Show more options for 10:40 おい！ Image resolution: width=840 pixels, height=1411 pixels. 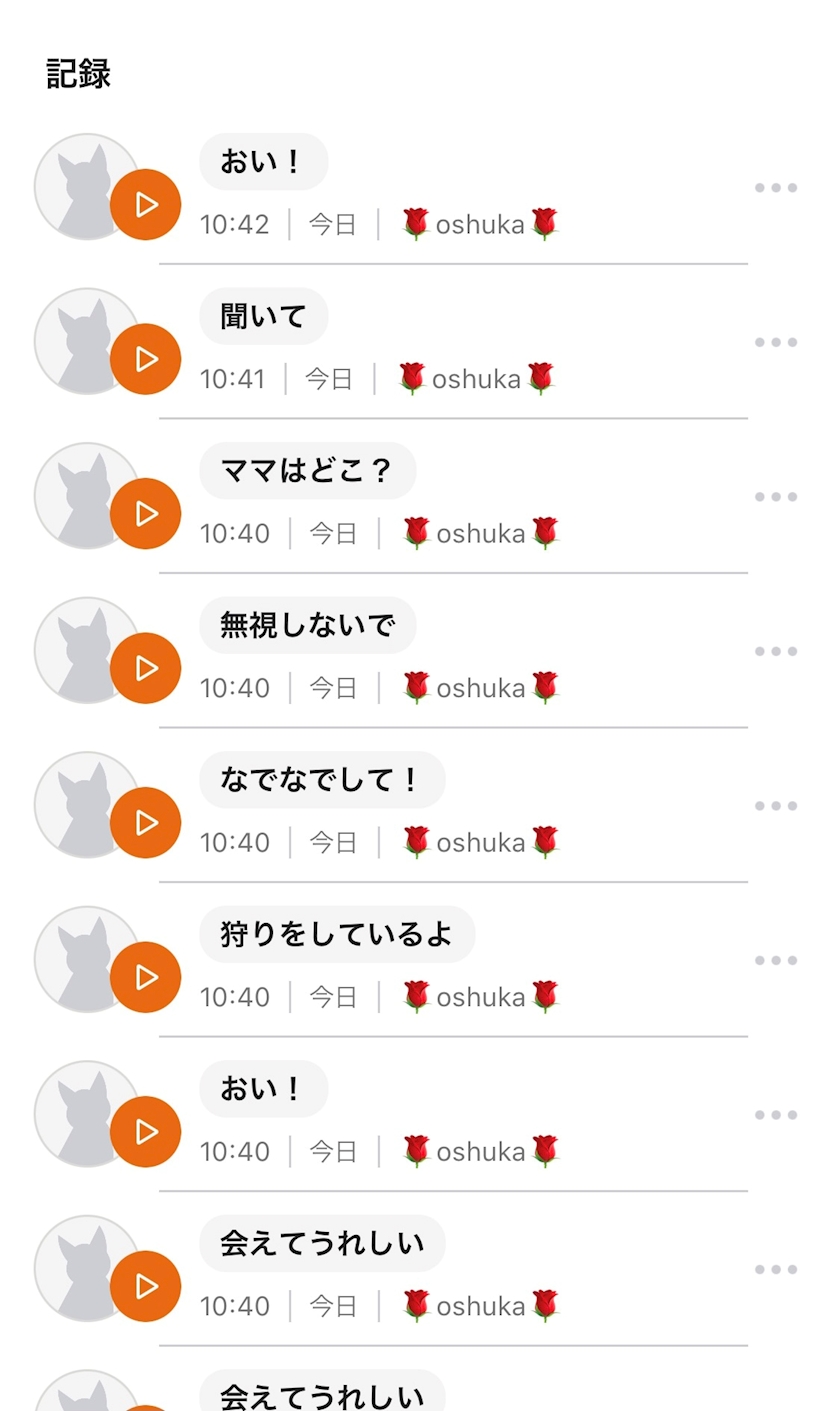(776, 1115)
